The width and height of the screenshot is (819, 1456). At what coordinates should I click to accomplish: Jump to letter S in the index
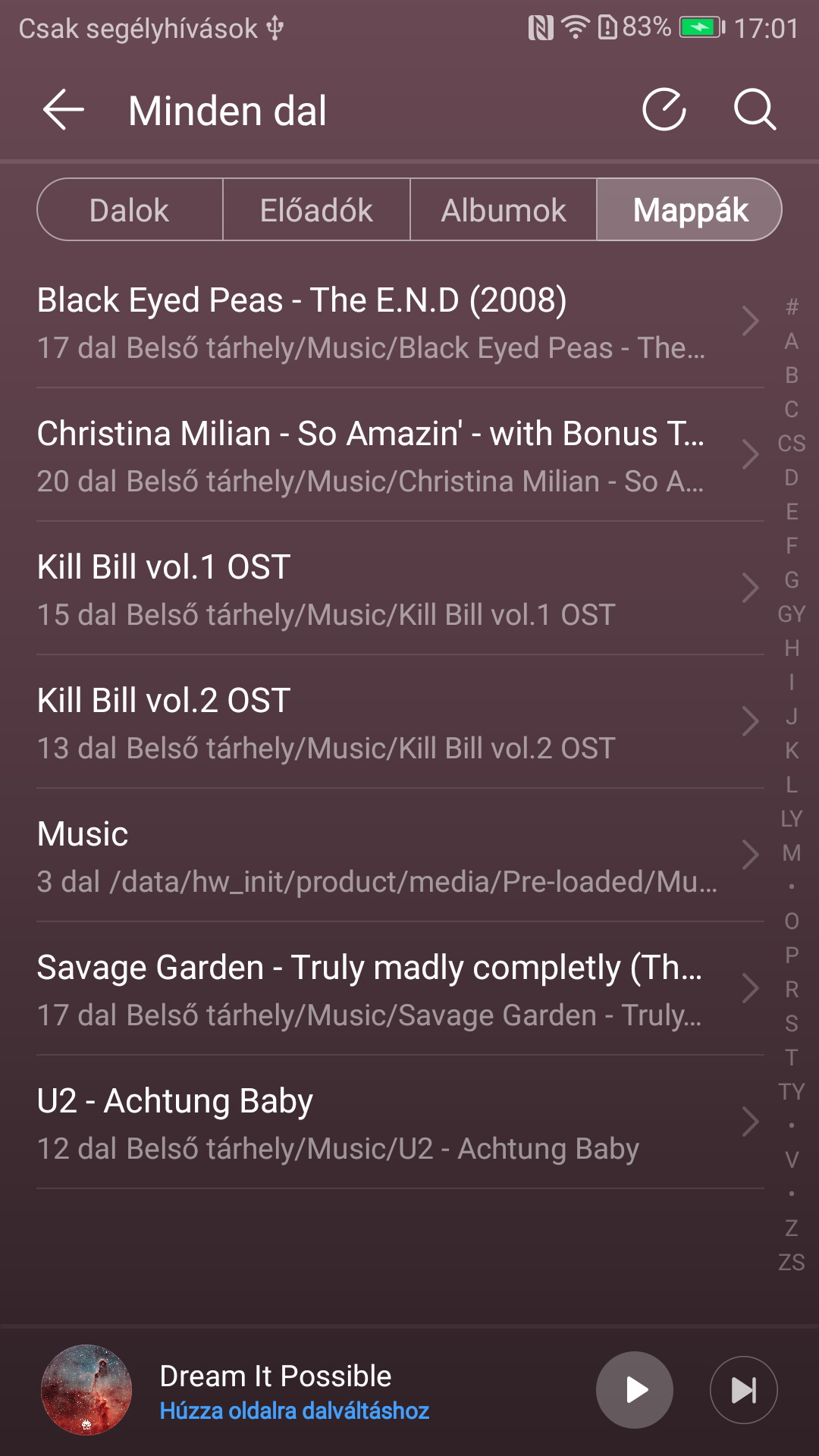791,1024
